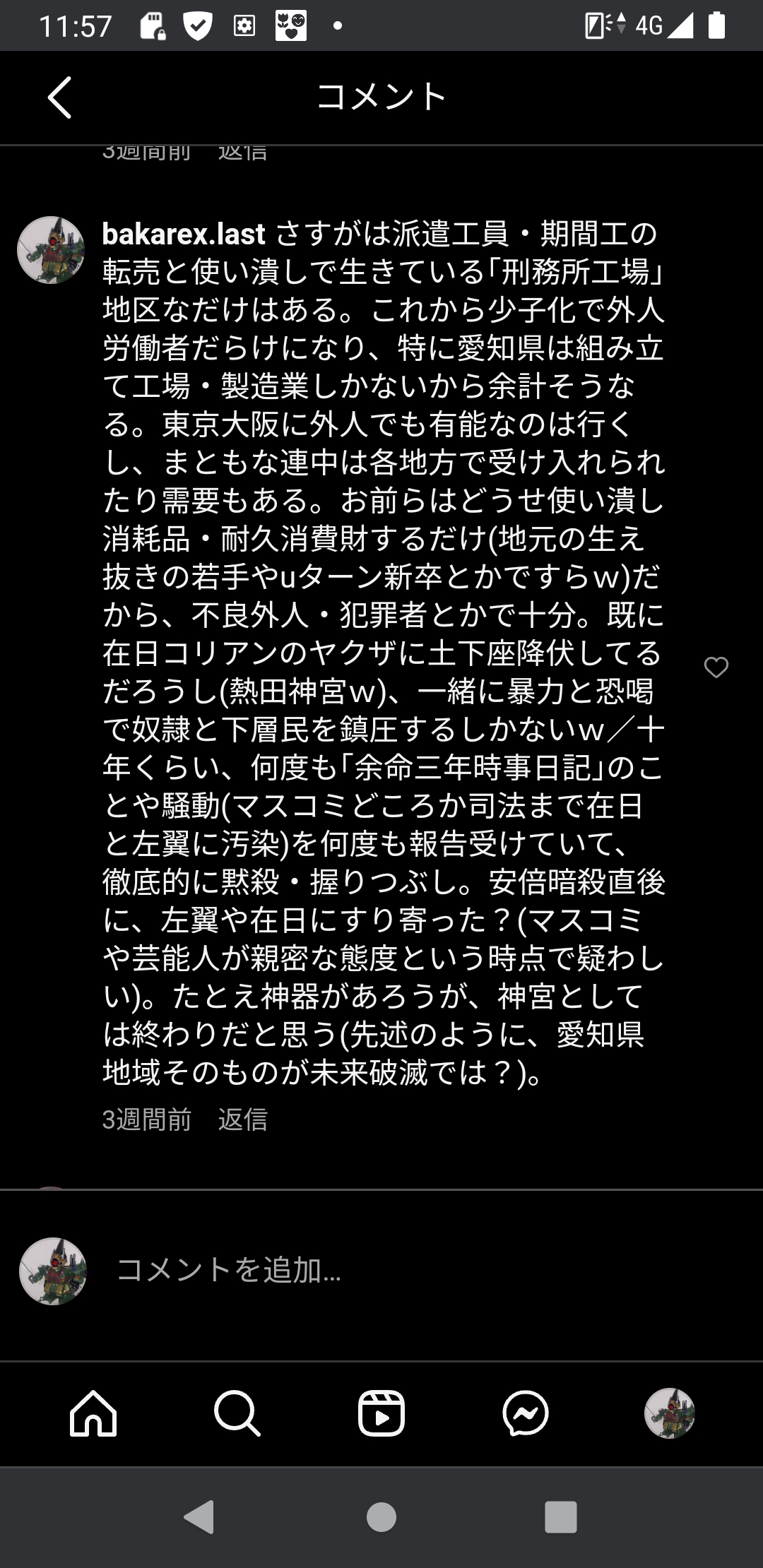Image resolution: width=763 pixels, height=1568 pixels.
Task: Switch to the Home tab
Action: [x=93, y=1413]
